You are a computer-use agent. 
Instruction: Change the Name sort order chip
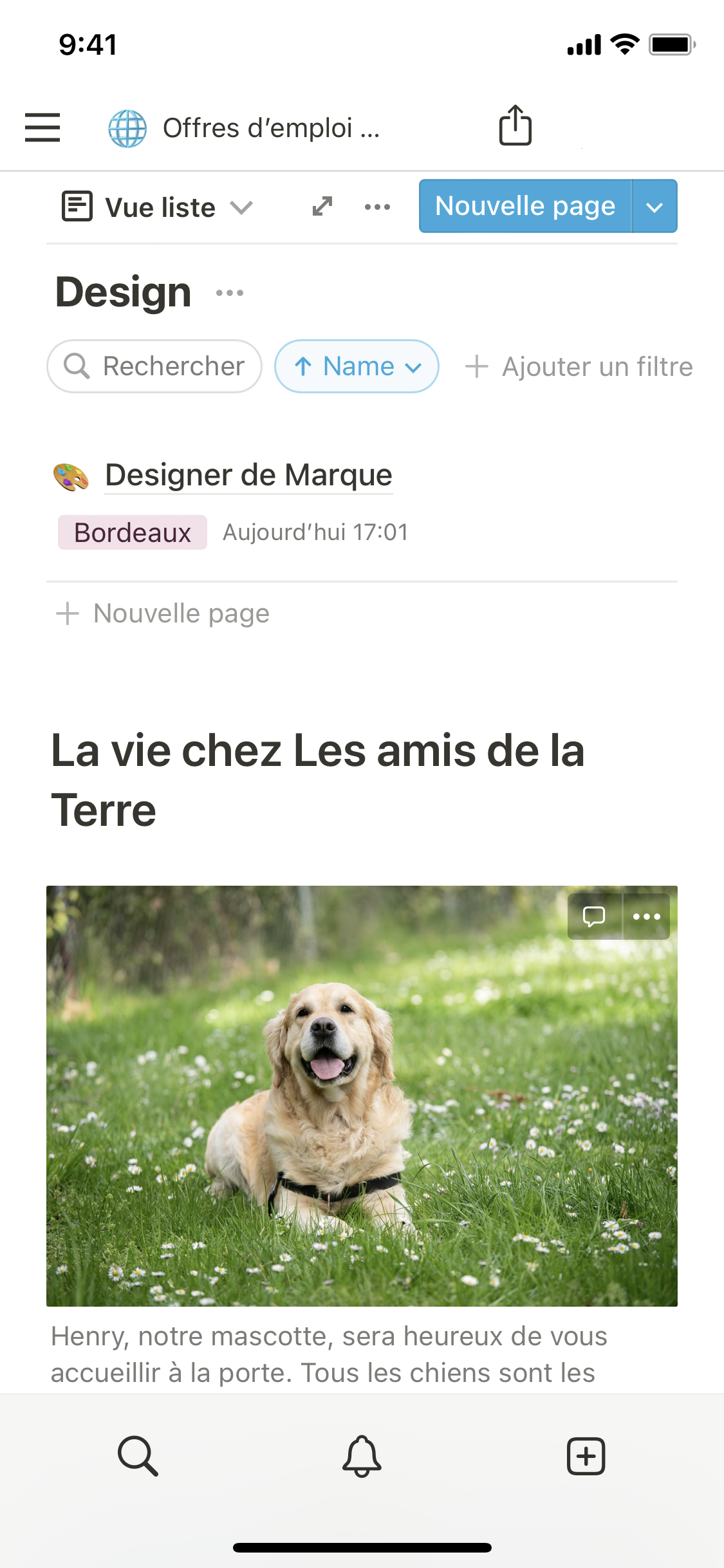coord(357,366)
